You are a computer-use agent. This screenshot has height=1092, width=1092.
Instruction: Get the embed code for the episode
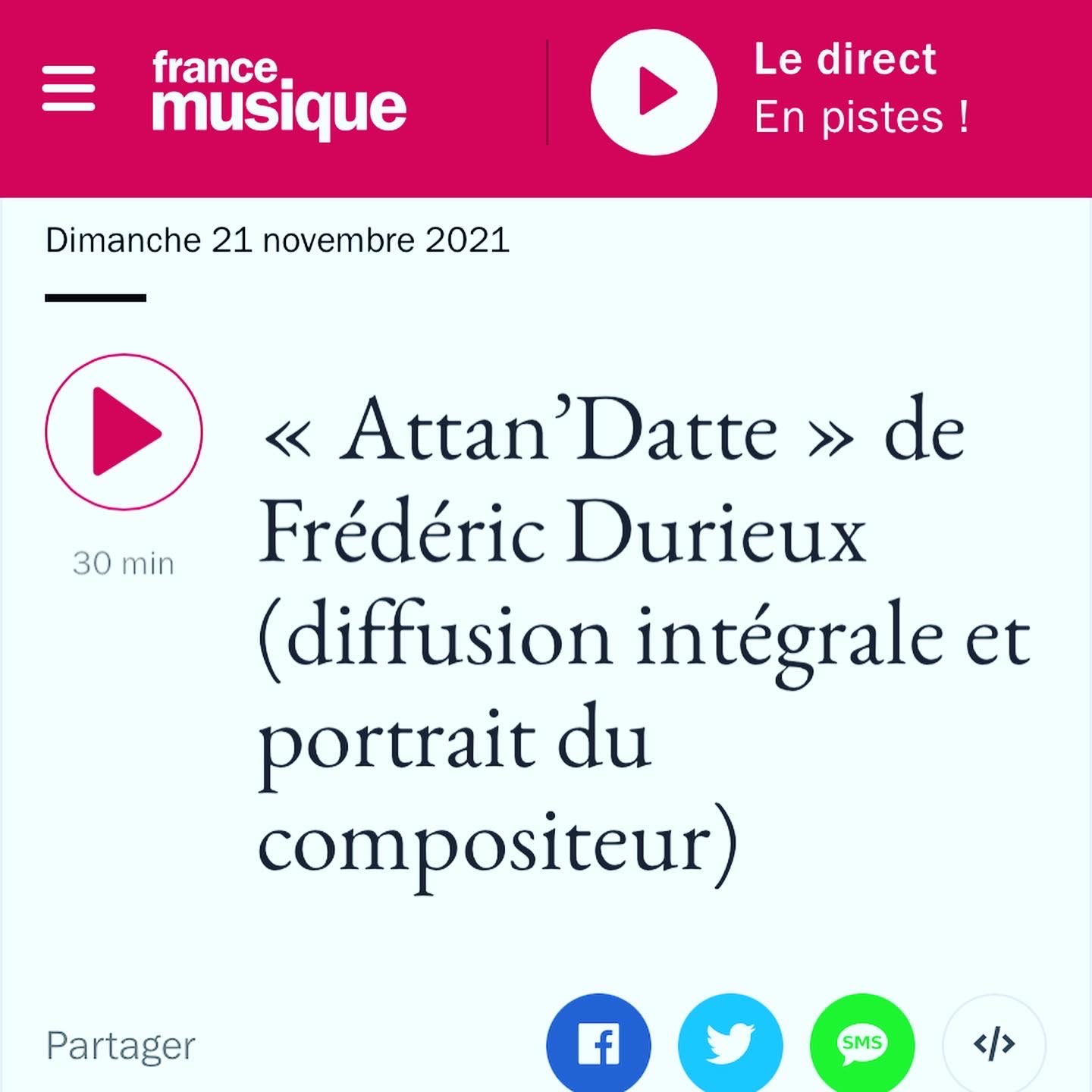[993, 1044]
